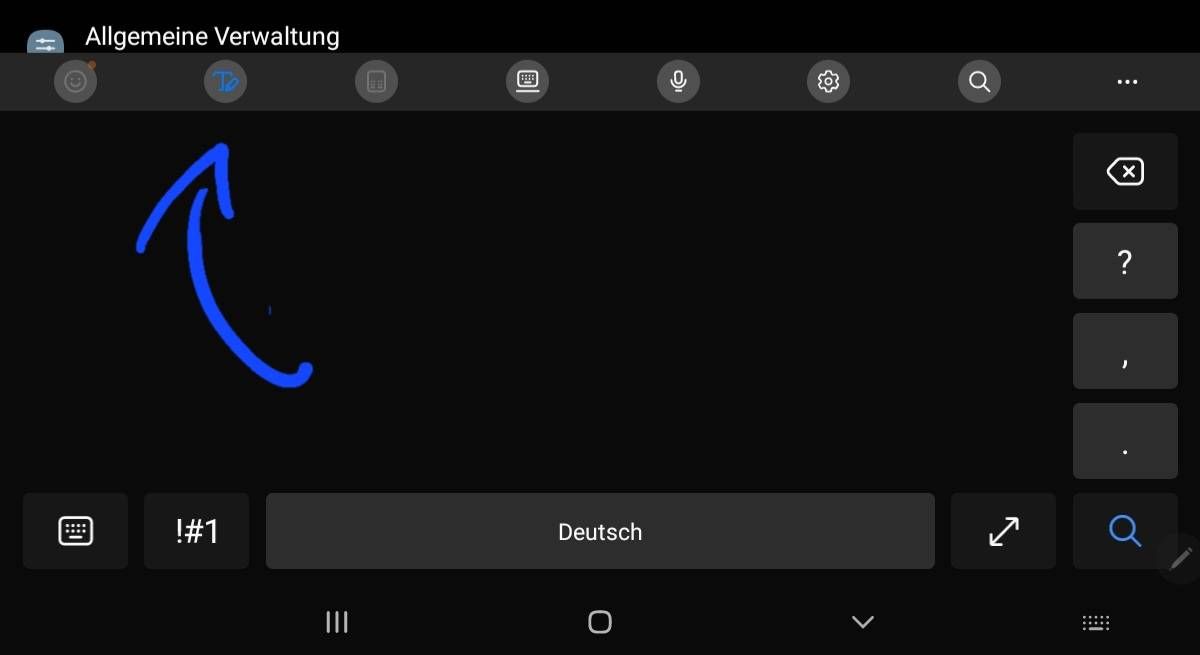The image size is (1200, 655).
Task: Insert a period
Action: click(1125, 442)
